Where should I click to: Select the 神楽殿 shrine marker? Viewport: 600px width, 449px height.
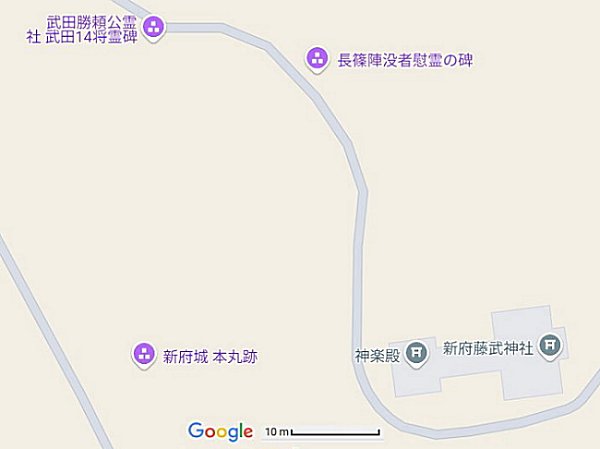click(x=418, y=351)
